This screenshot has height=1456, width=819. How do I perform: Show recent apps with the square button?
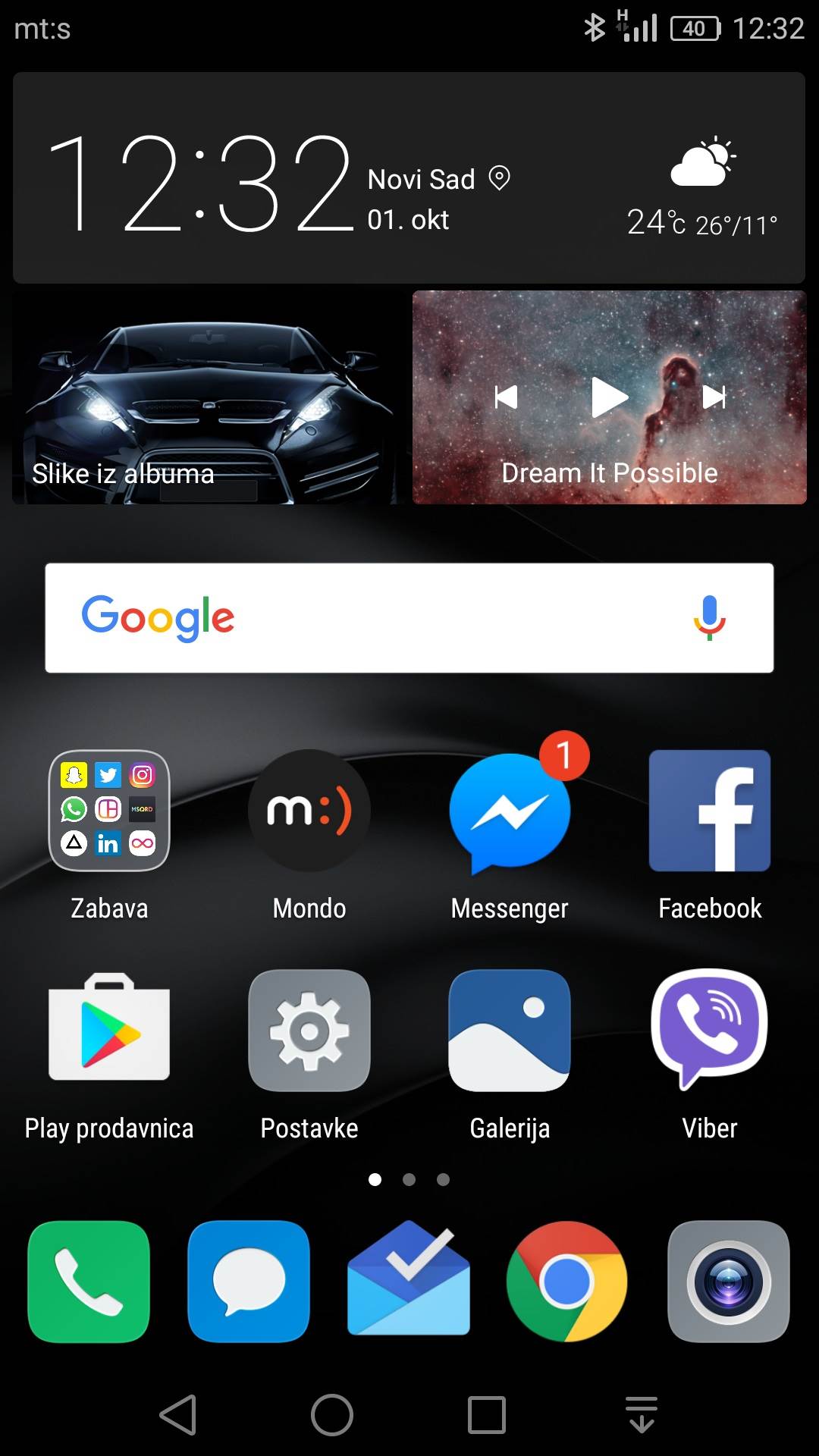click(487, 1415)
